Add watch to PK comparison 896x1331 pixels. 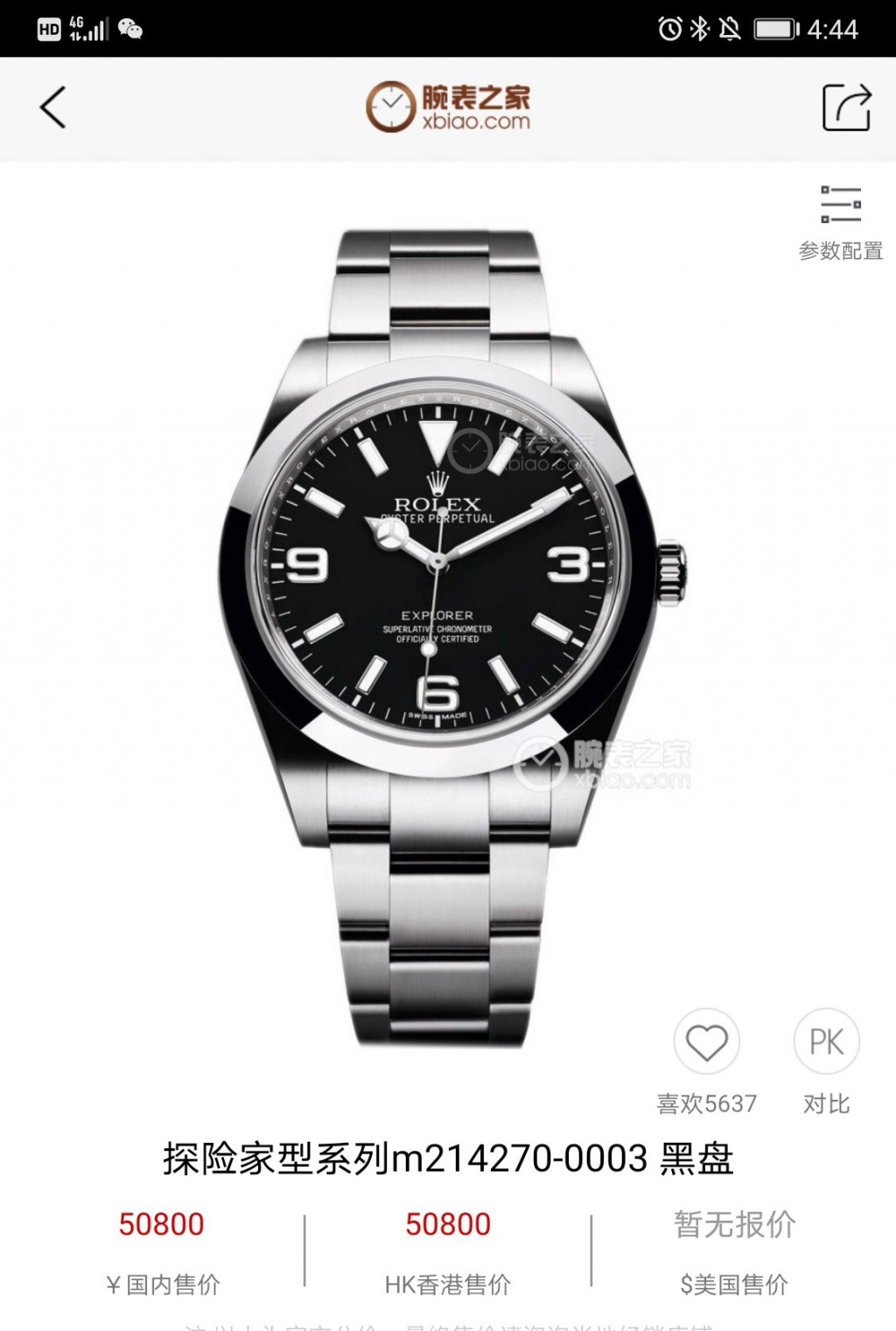click(826, 1043)
